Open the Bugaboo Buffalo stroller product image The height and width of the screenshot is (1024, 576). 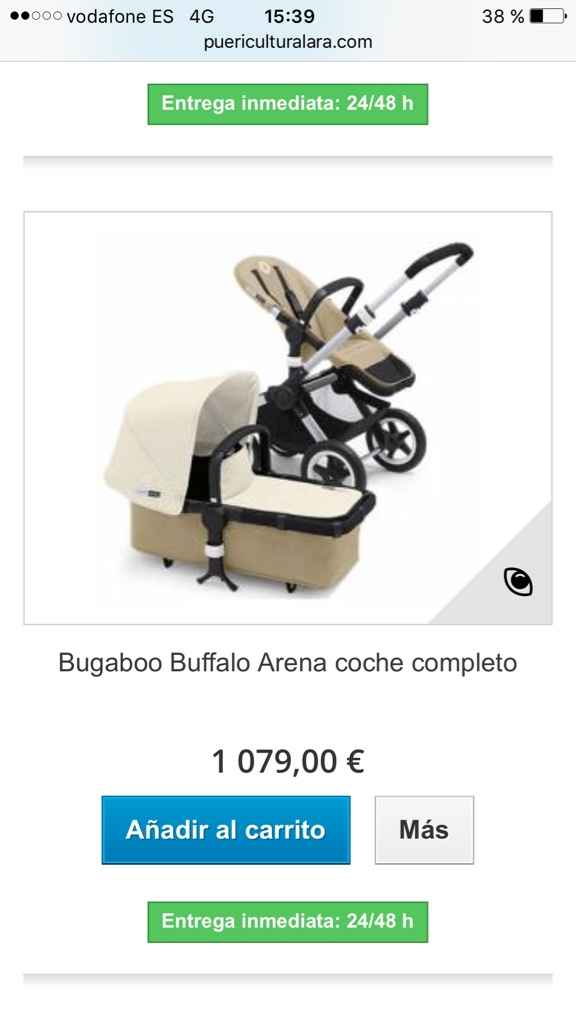(x=288, y=418)
